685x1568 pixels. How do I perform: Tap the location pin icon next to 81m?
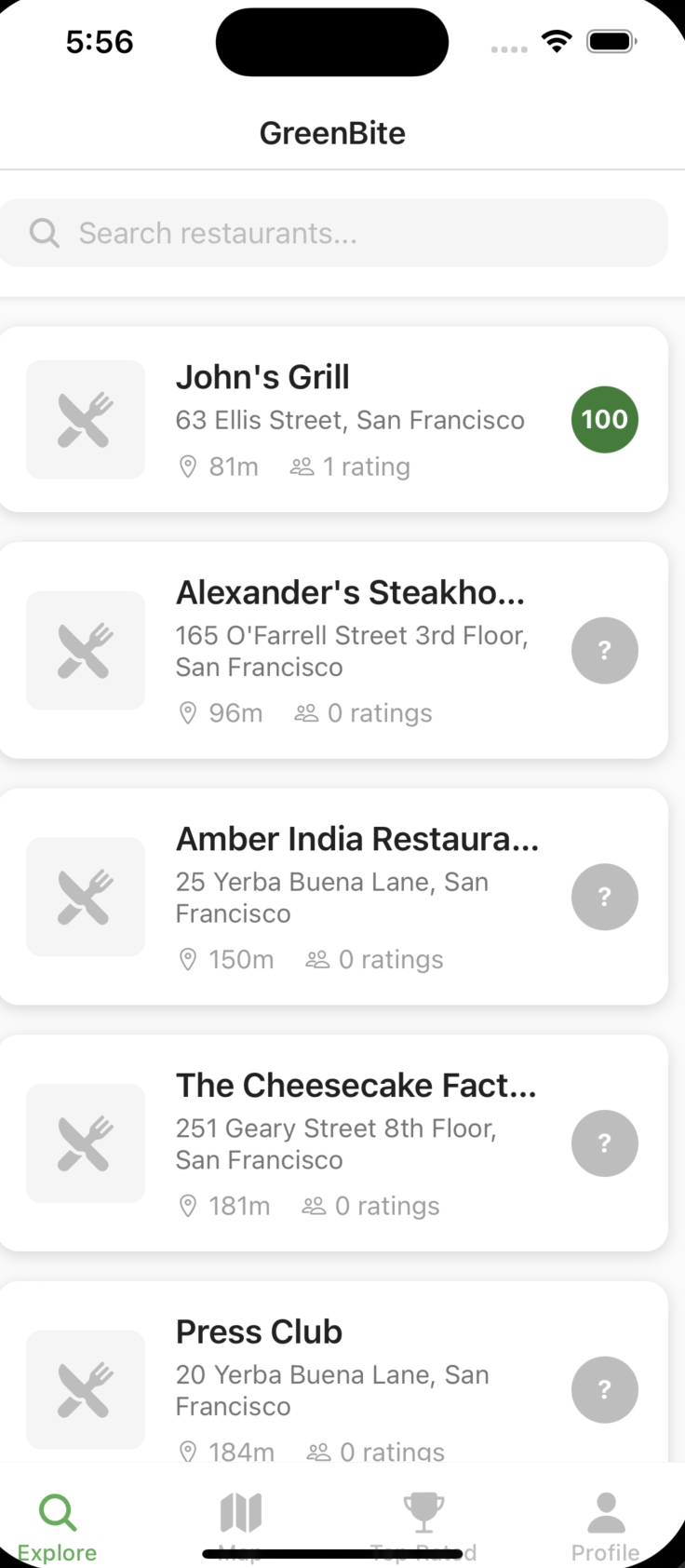pyautogui.click(x=189, y=466)
